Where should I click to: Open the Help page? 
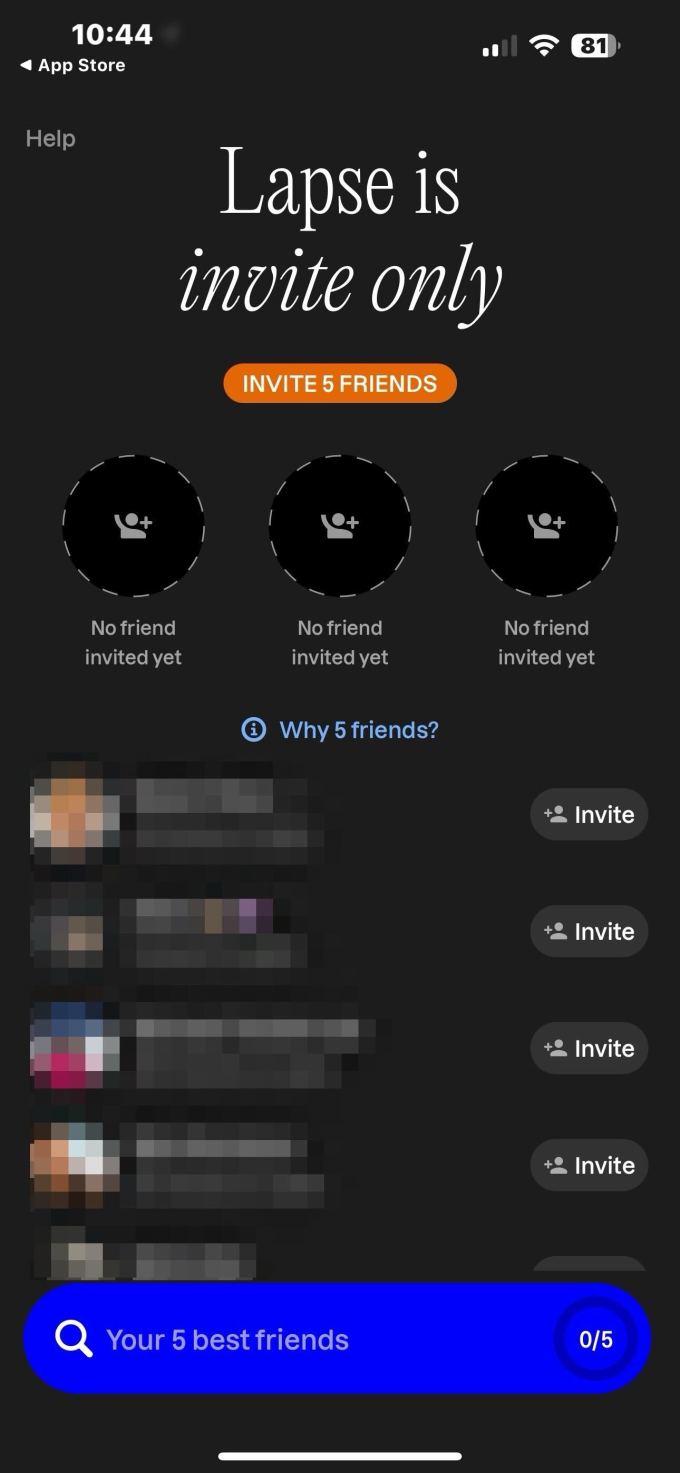click(x=50, y=139)
